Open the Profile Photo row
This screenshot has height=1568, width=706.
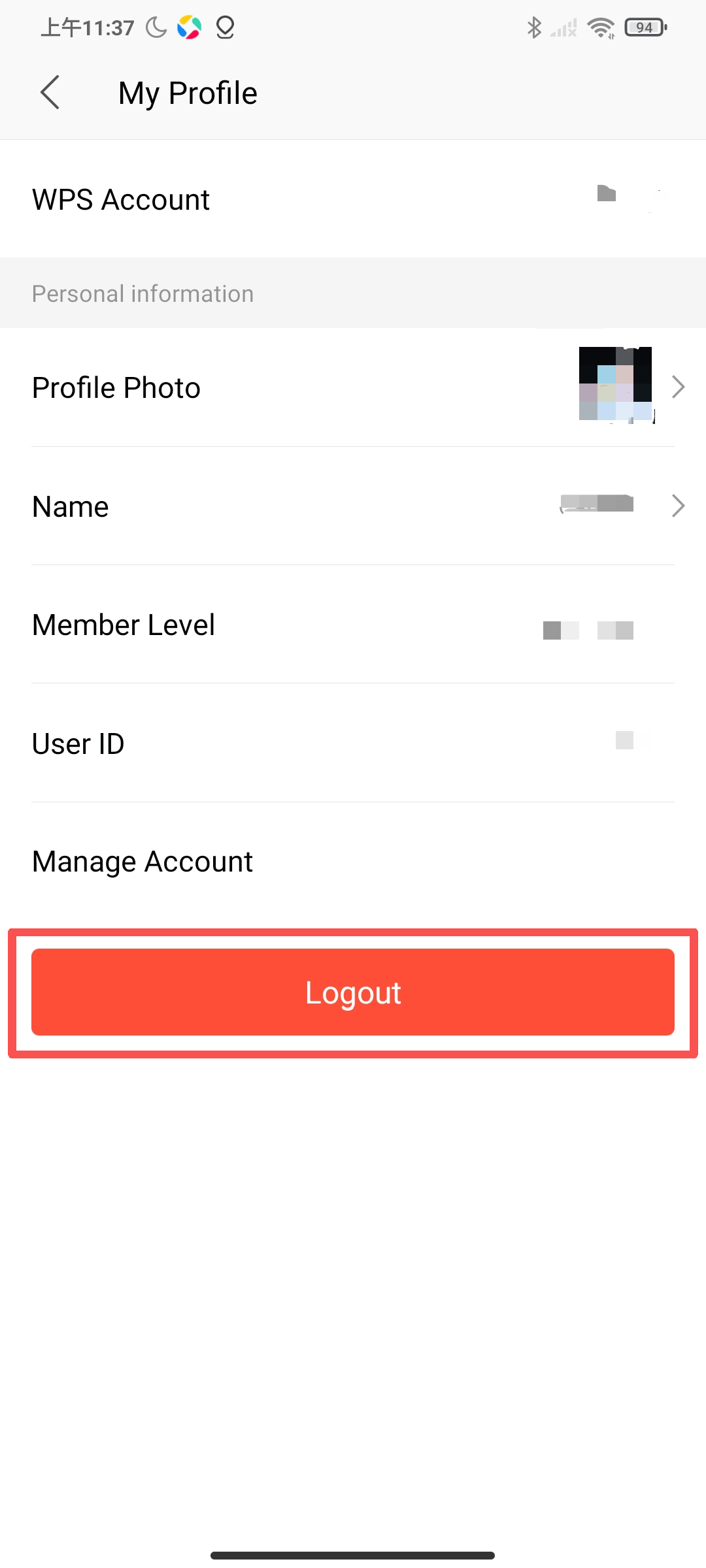(353, 387)
